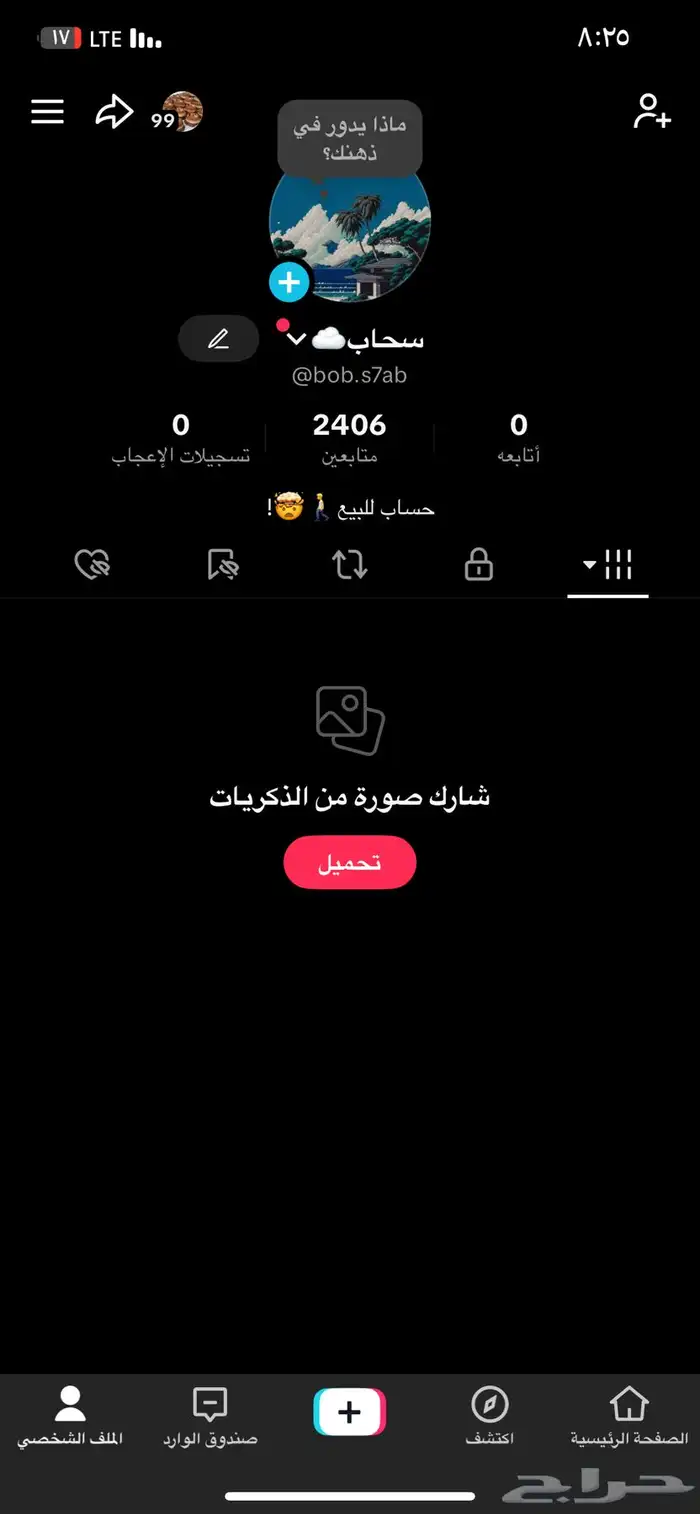The width and height of the screenshot is (700, 1514).
Task: Open صندوق الوارد inbox tab
Action: coord(210,1416)
